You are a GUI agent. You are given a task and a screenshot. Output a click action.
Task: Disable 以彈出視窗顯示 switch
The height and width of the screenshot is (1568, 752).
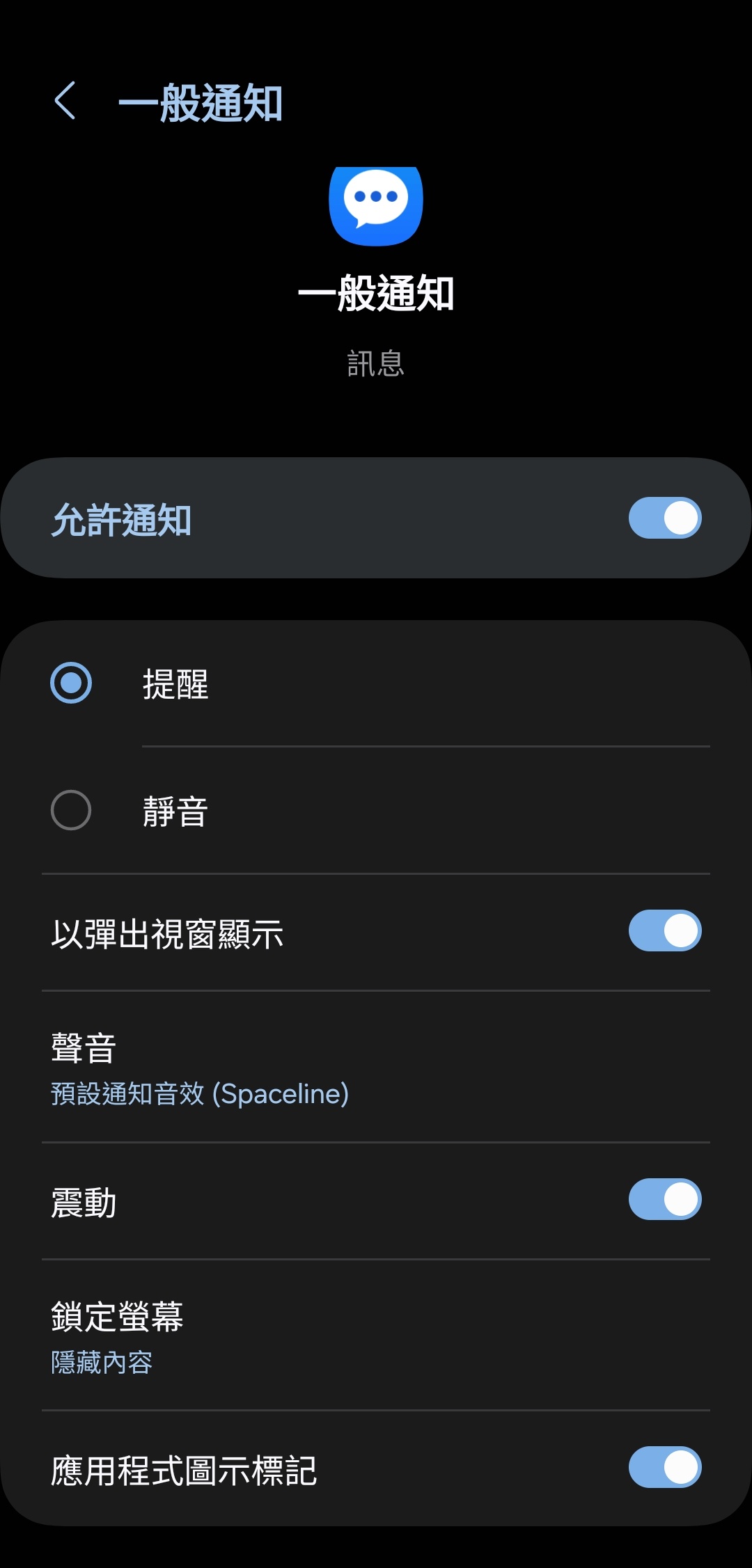[664, 930]
